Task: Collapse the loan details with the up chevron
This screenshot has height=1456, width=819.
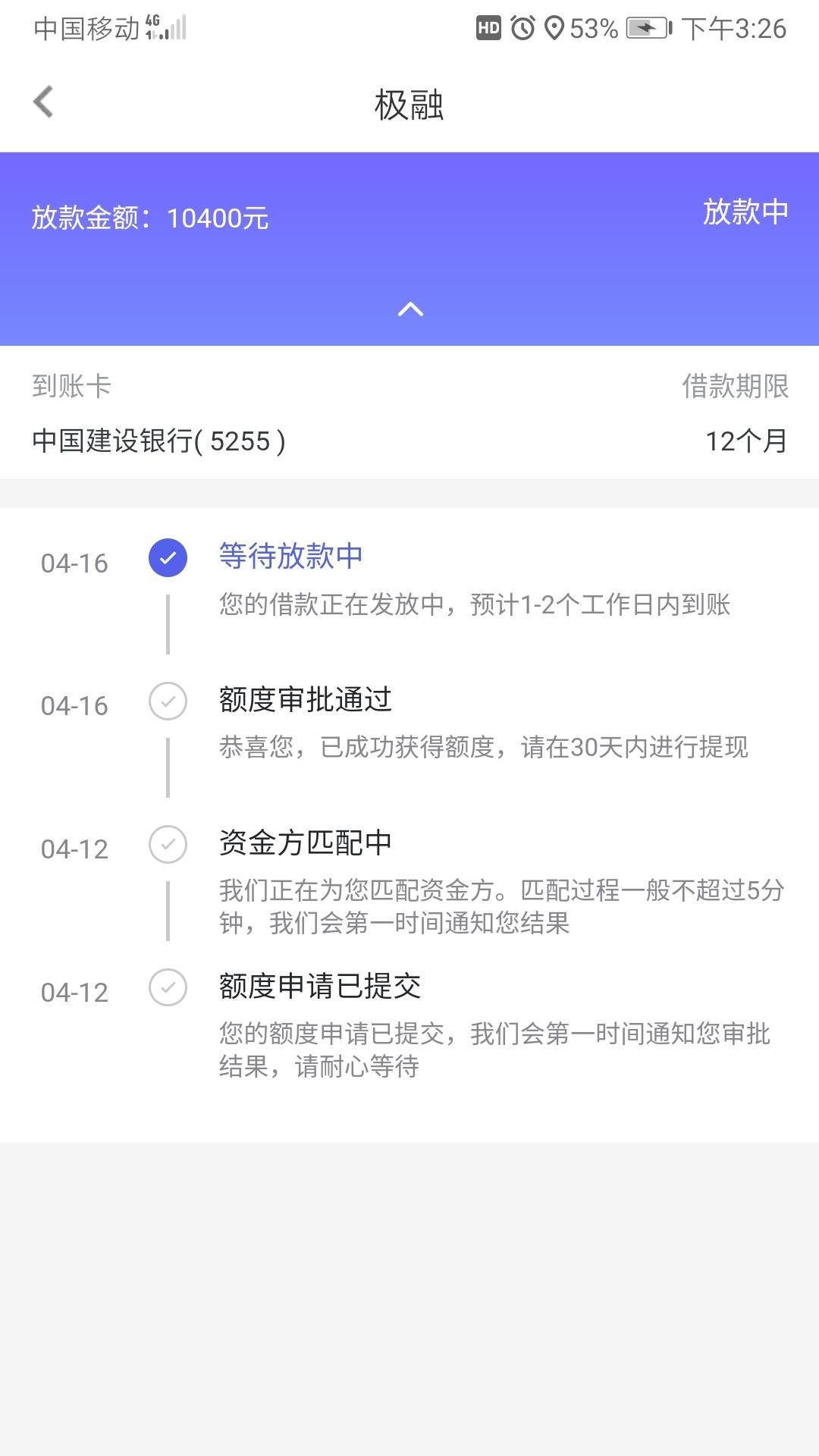Action: point(410,309)
